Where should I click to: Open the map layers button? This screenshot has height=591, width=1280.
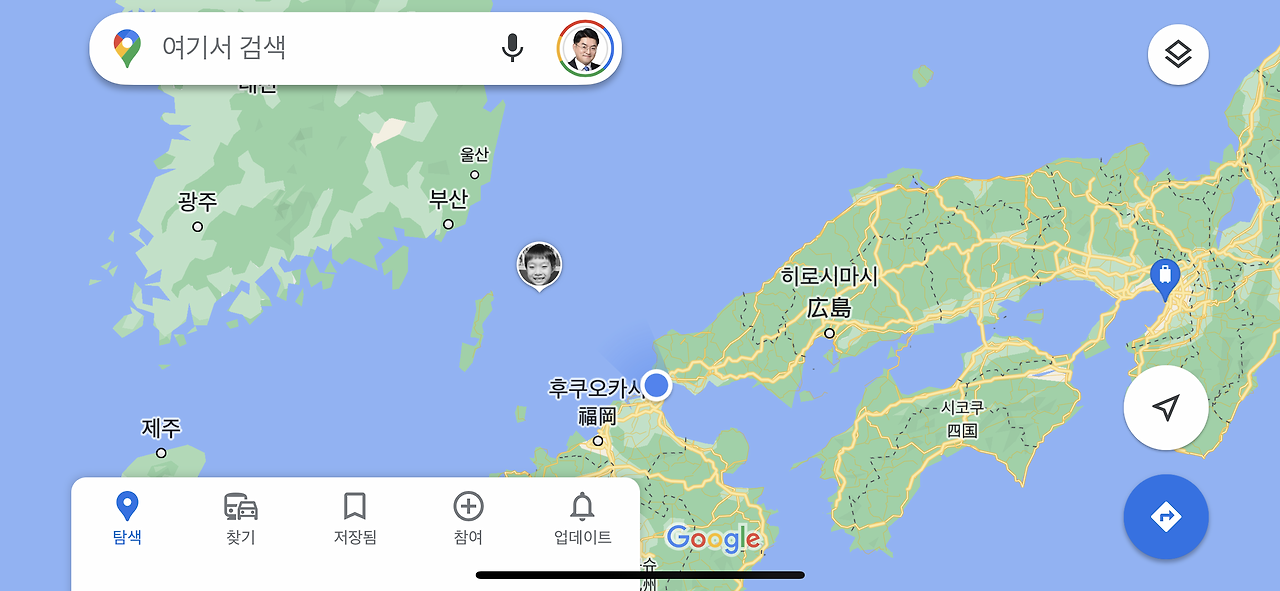click(1178, 54)
